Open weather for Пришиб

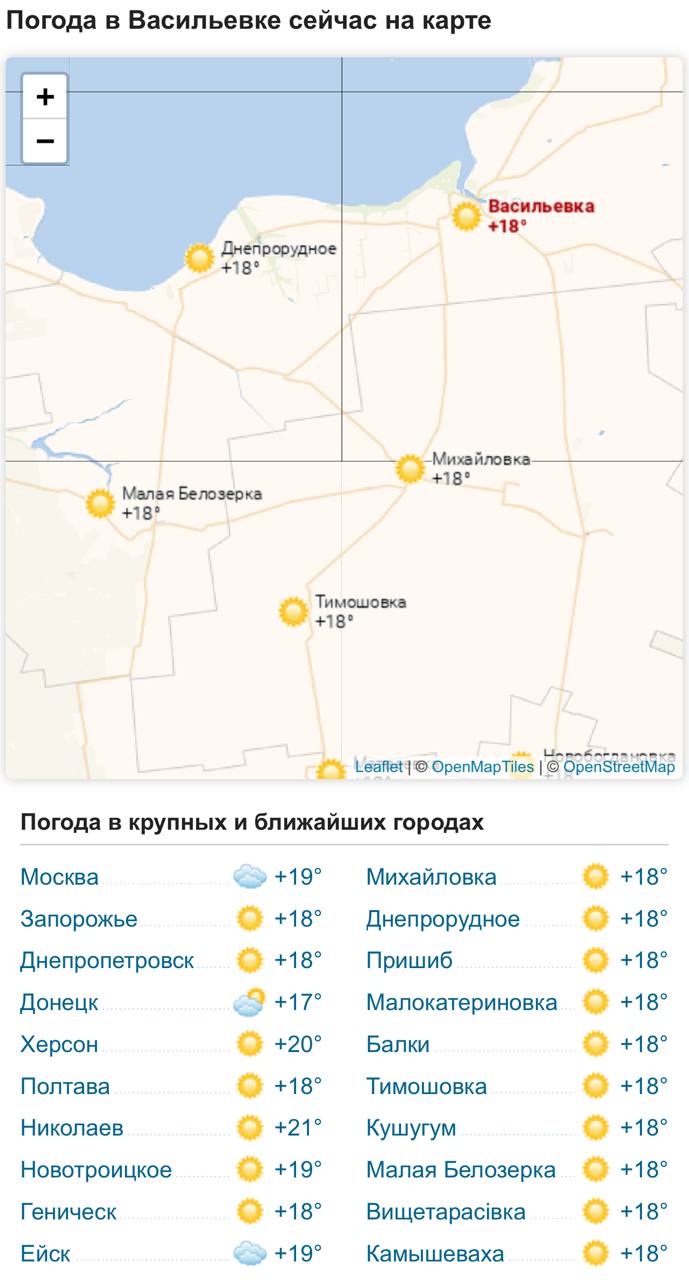point(409,961)
